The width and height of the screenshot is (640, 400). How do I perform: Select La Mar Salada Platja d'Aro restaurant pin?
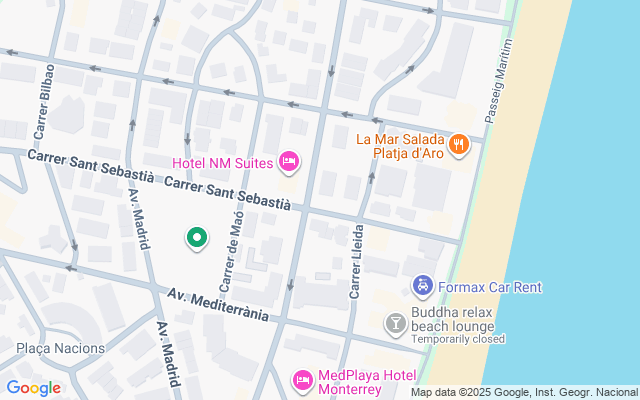[x=459, y=145]
